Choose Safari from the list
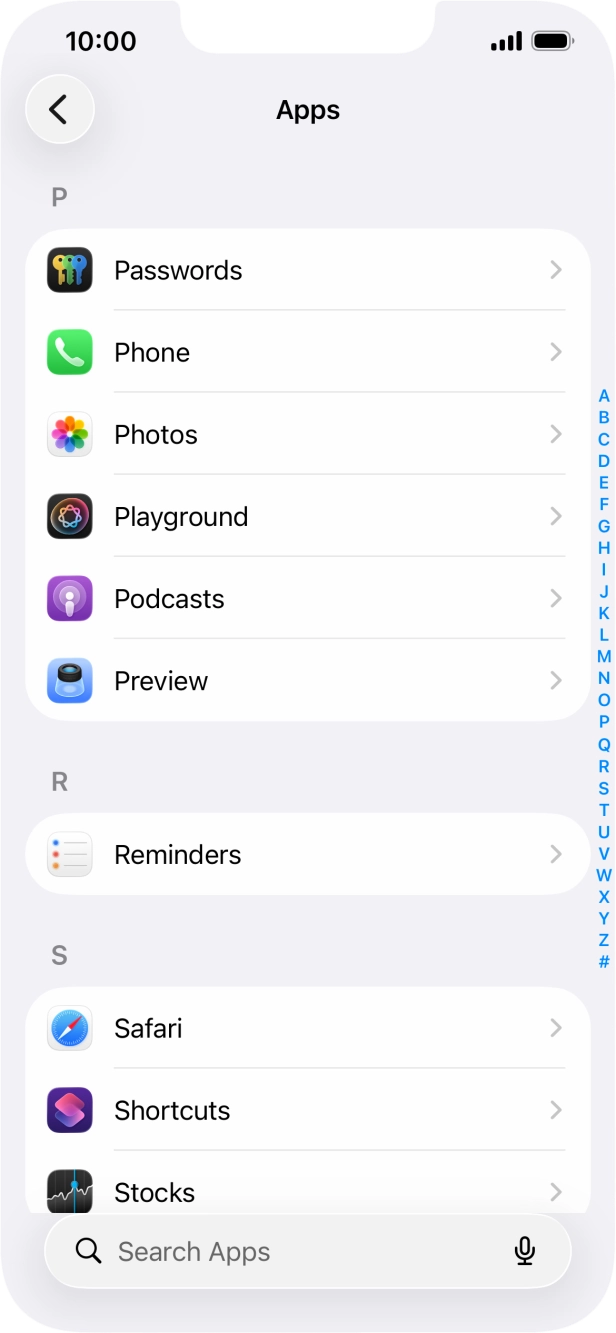 [307, 1028]
